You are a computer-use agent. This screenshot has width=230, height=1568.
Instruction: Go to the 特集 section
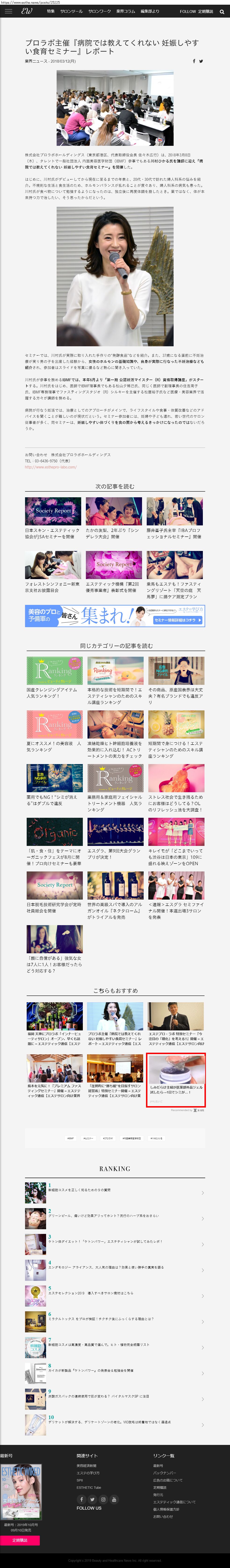(x=50, y=11)
